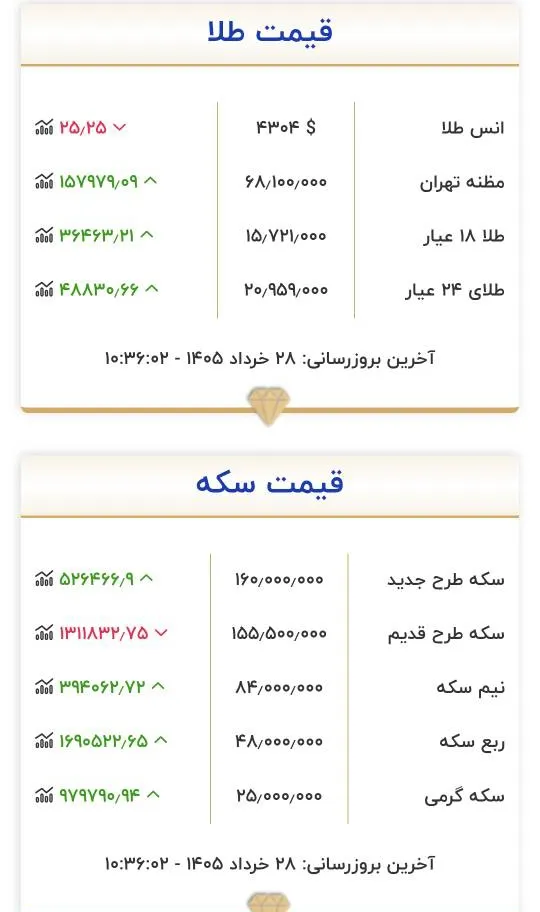This screenshot has height=912, width=540.
Task: Tap the chart icon for طلا ۱۸ عیار
Action: point(44,235)
